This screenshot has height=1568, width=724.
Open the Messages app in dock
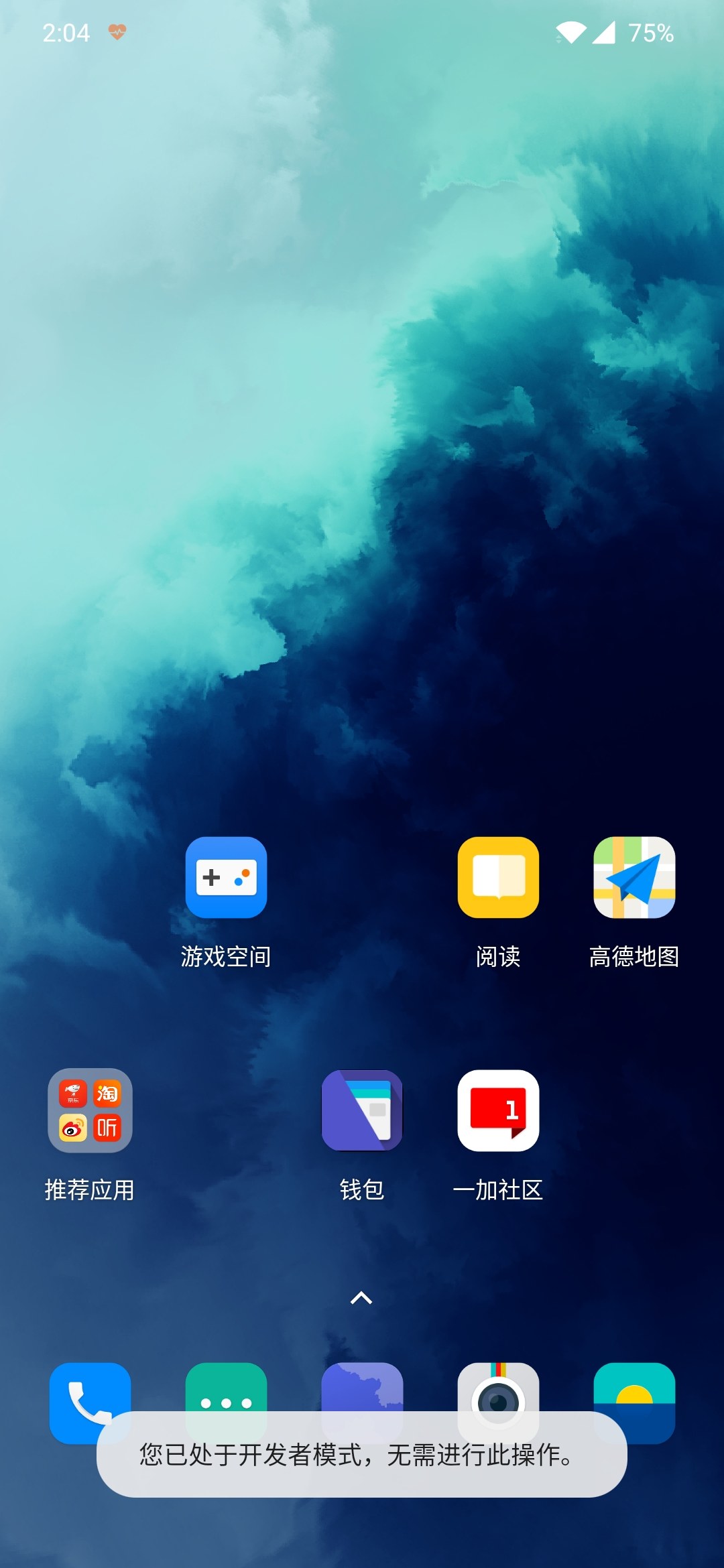point(226,1388)
